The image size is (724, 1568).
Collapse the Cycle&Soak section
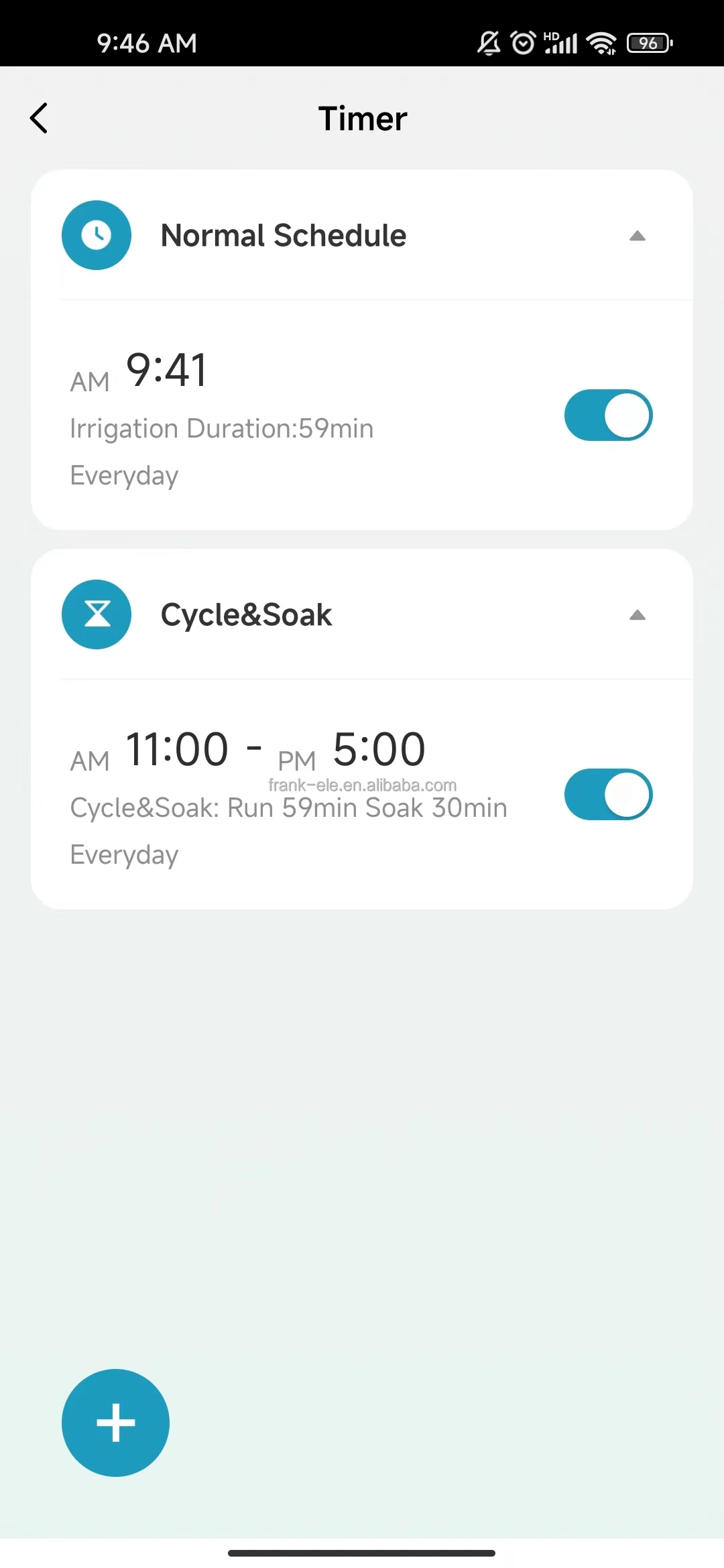[638, 615]
